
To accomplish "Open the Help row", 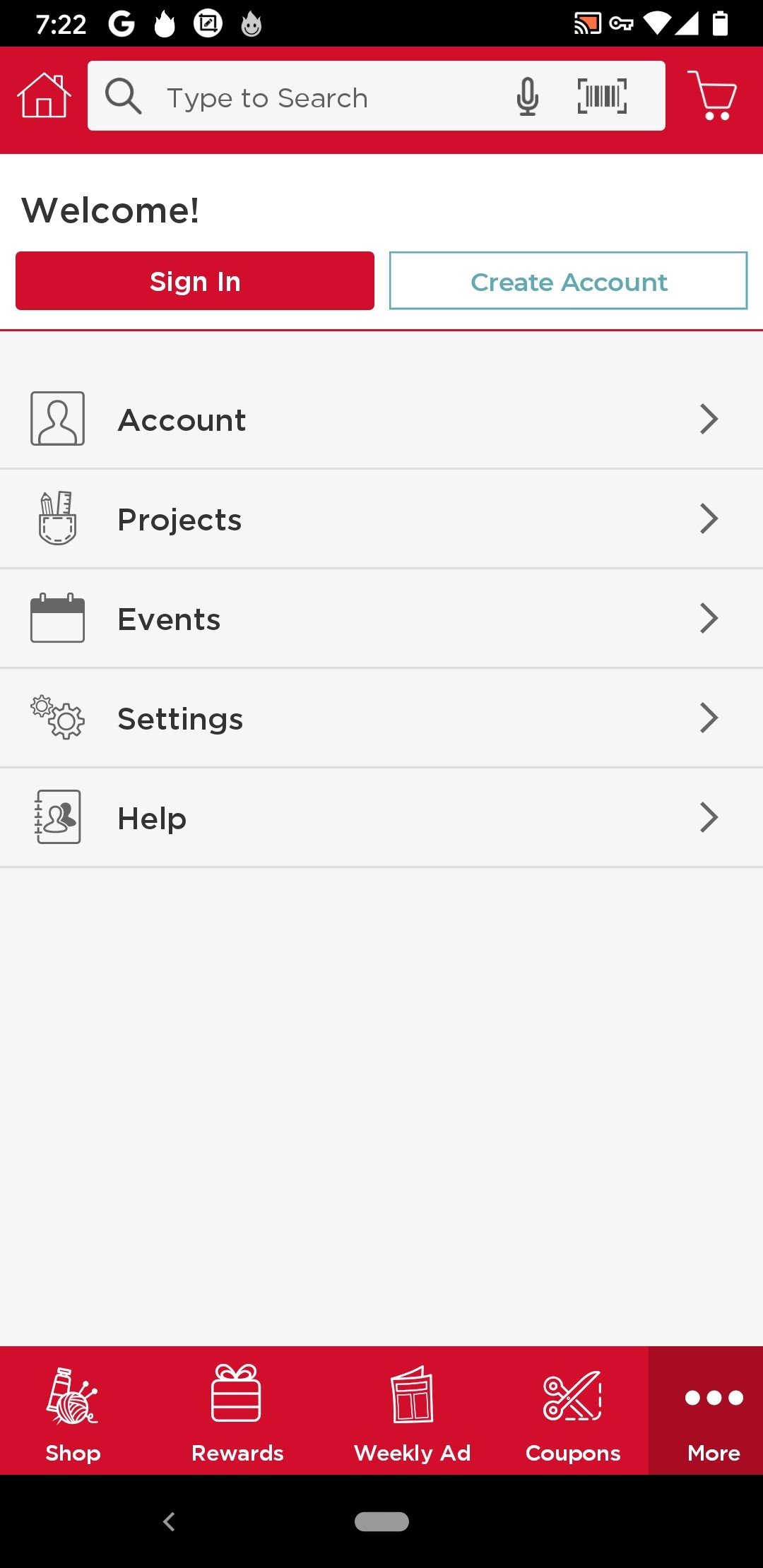I will [x=381, y=818].
